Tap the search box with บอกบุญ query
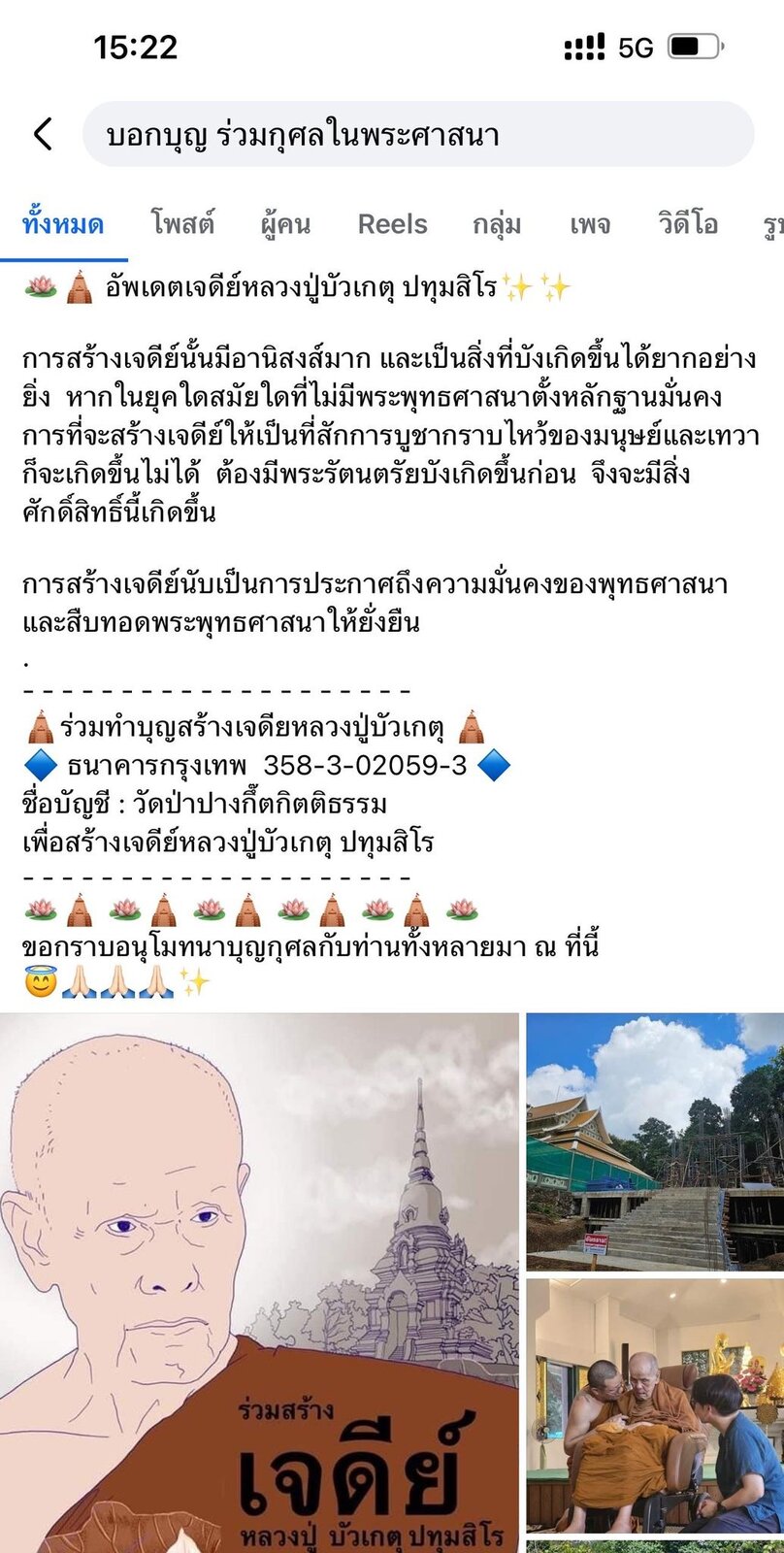The height and width of the screenshot is (1553, 784). 418,134
